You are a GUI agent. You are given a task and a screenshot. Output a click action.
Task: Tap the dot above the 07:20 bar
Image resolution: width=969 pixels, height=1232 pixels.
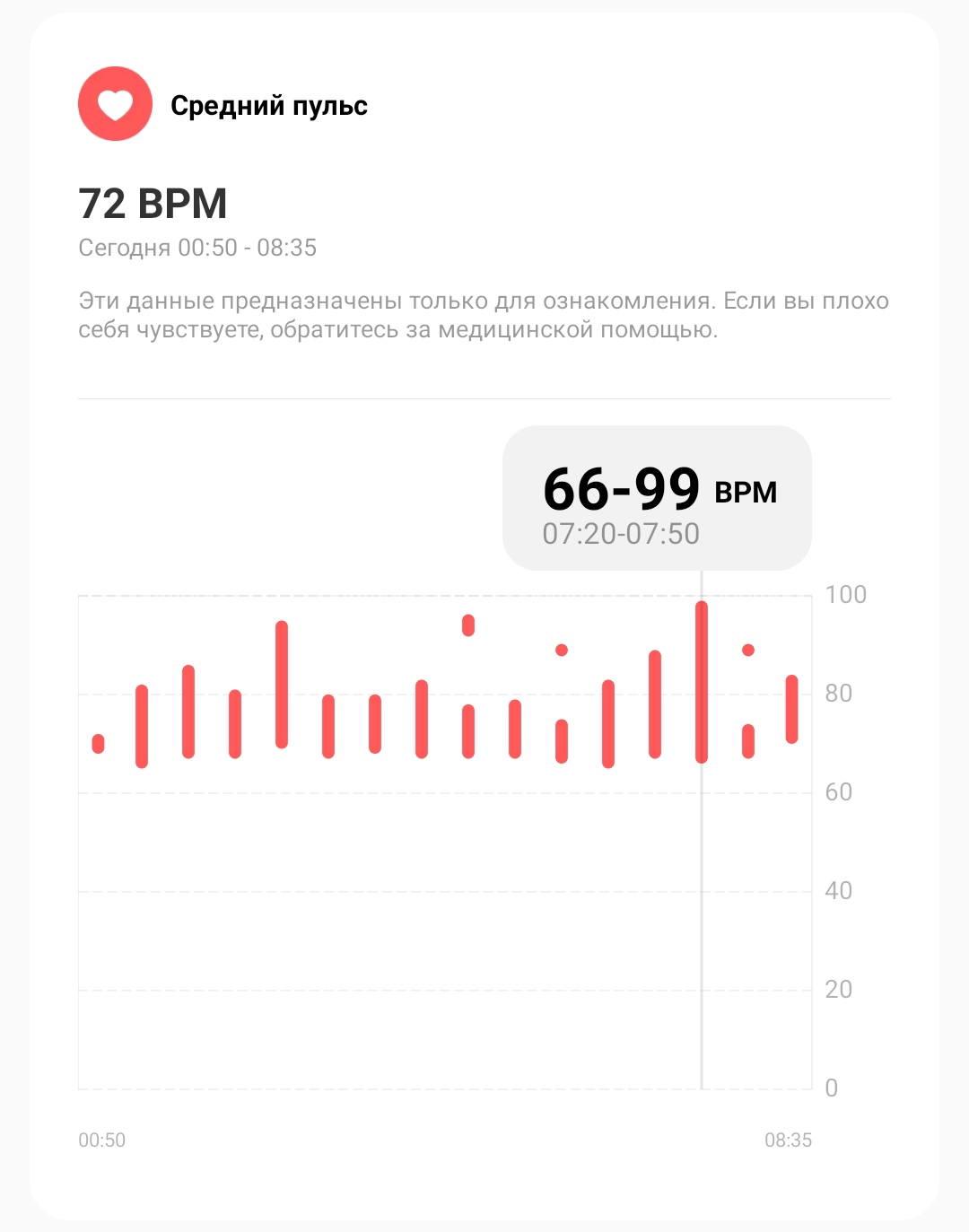coord(748,651)
